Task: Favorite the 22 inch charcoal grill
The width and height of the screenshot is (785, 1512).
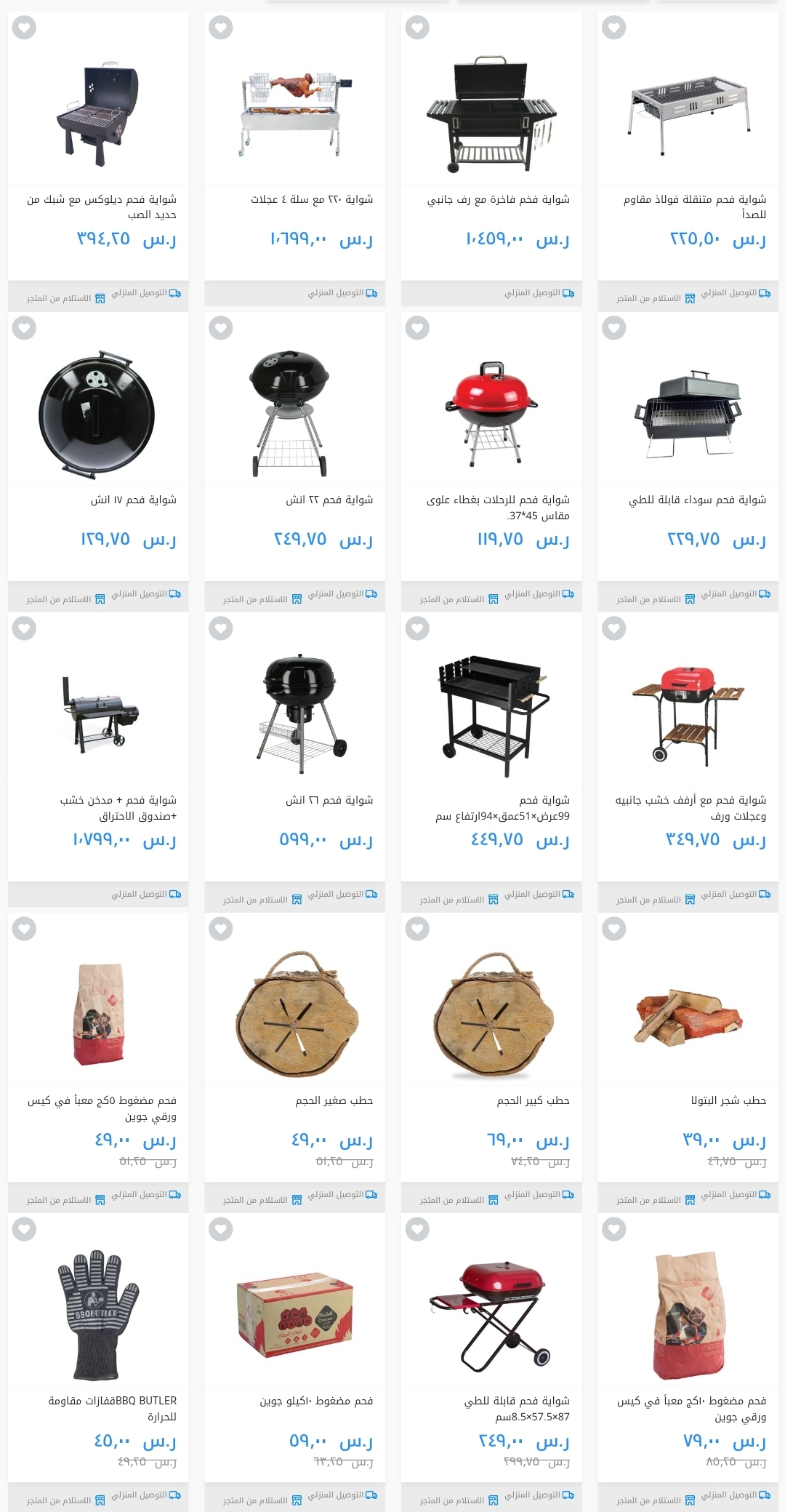Action: (221, 328)
